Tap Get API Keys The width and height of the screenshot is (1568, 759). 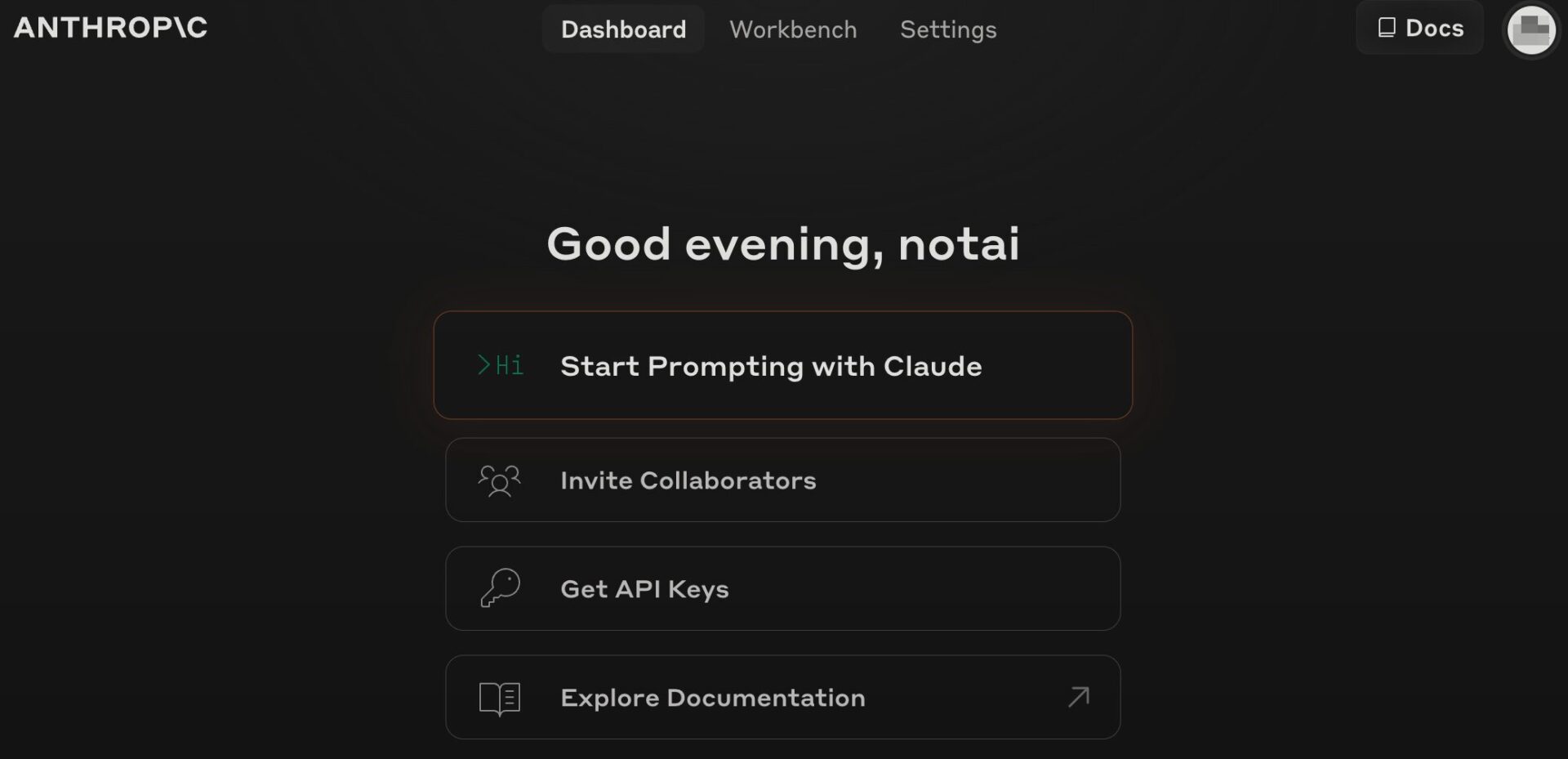tap(782, 588)
